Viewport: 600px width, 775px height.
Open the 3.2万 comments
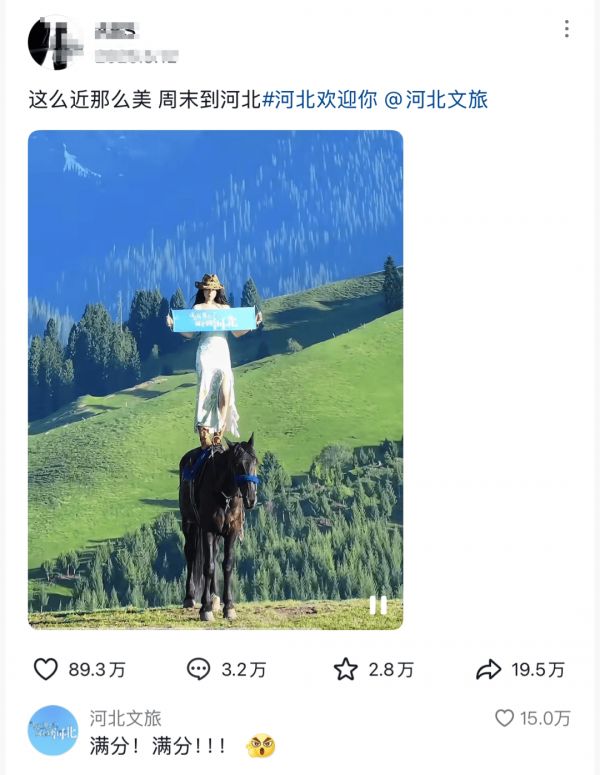199,669
